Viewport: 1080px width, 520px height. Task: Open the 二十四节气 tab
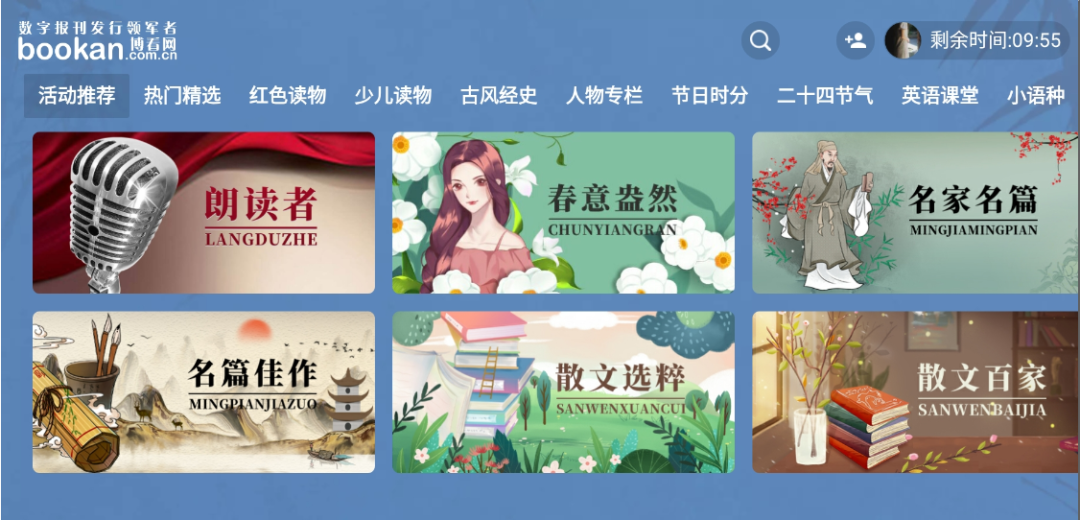825,96
